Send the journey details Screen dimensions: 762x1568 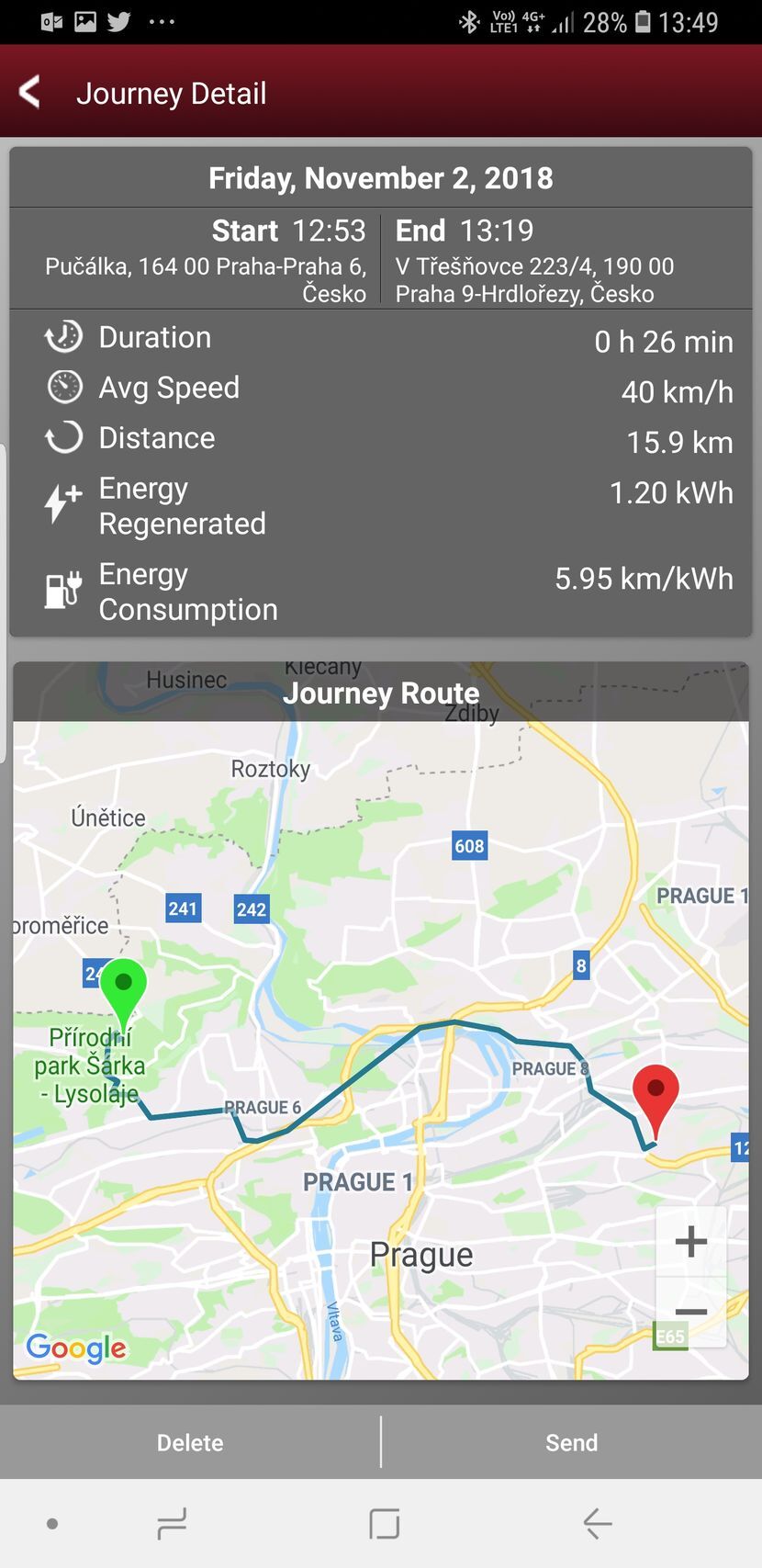coord(571,1442)
